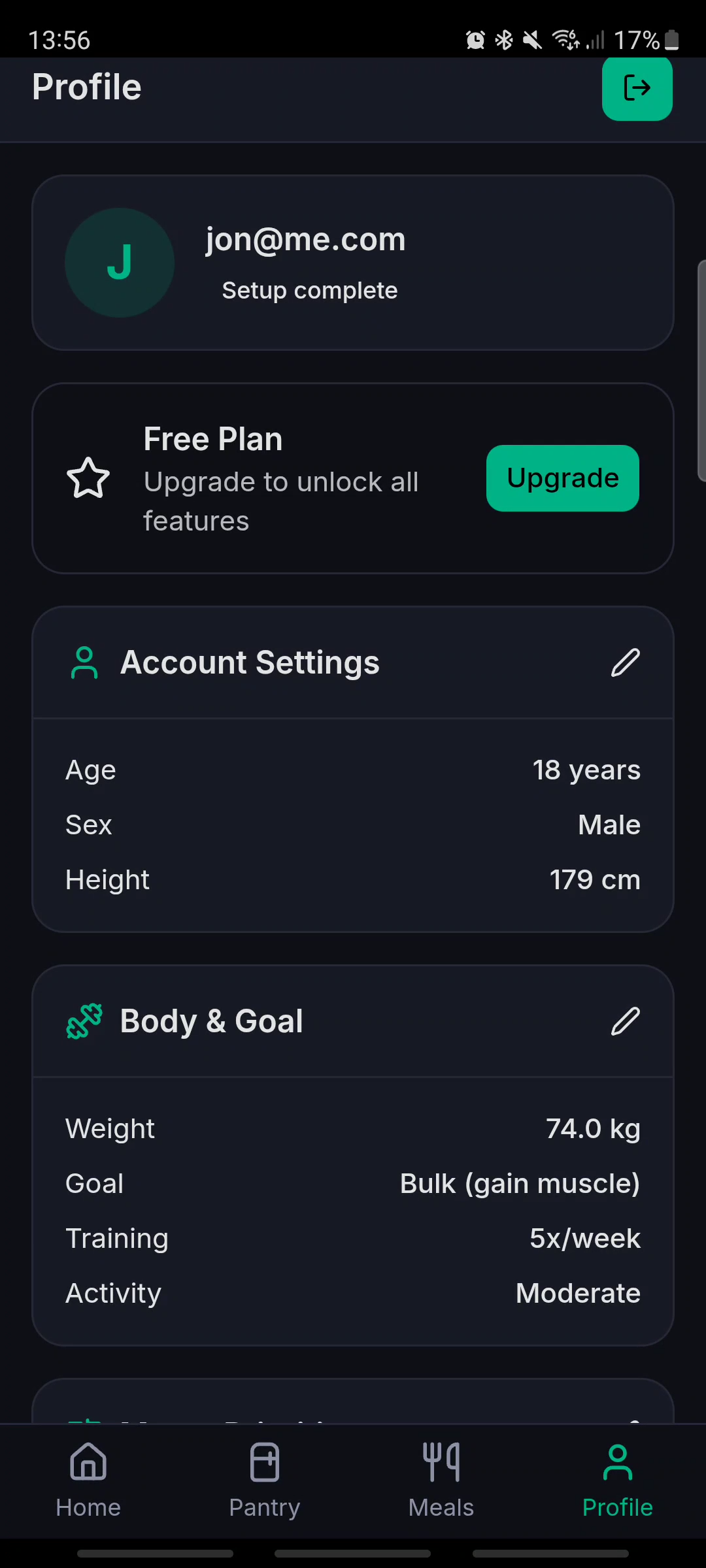Go to the Home tab
The width and height of the screenshot is (706, 1568).
pos(88,1479)
